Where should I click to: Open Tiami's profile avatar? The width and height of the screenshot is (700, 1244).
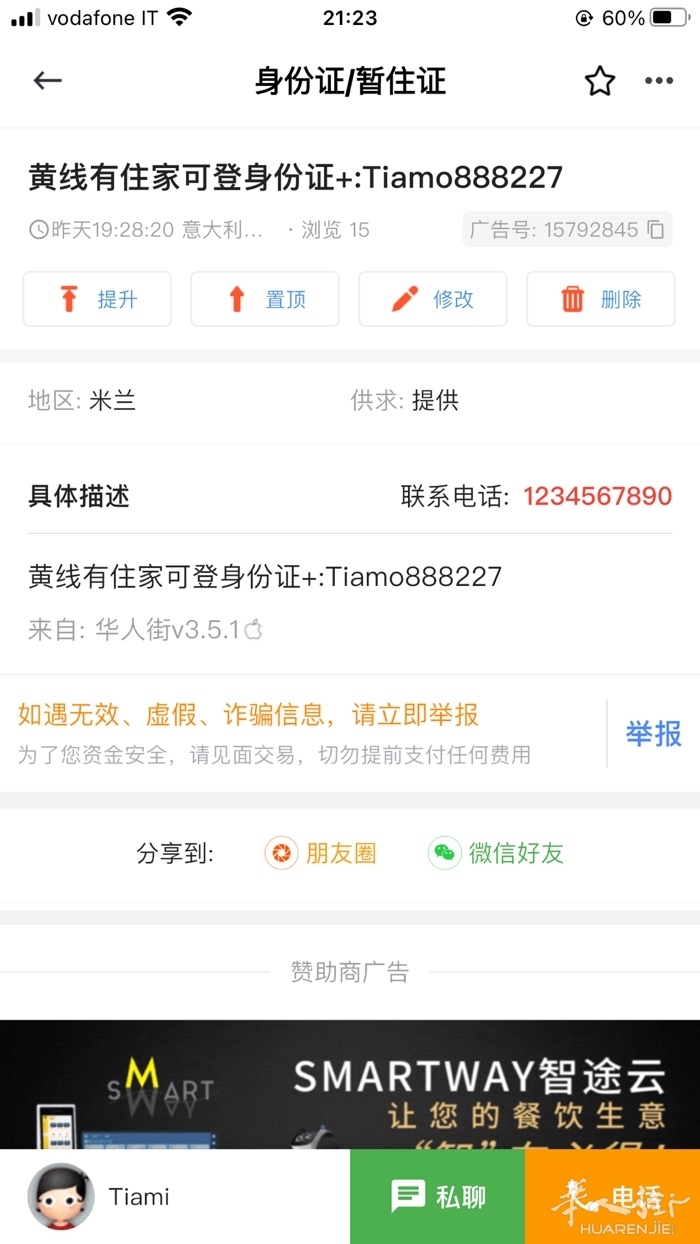61,1197
